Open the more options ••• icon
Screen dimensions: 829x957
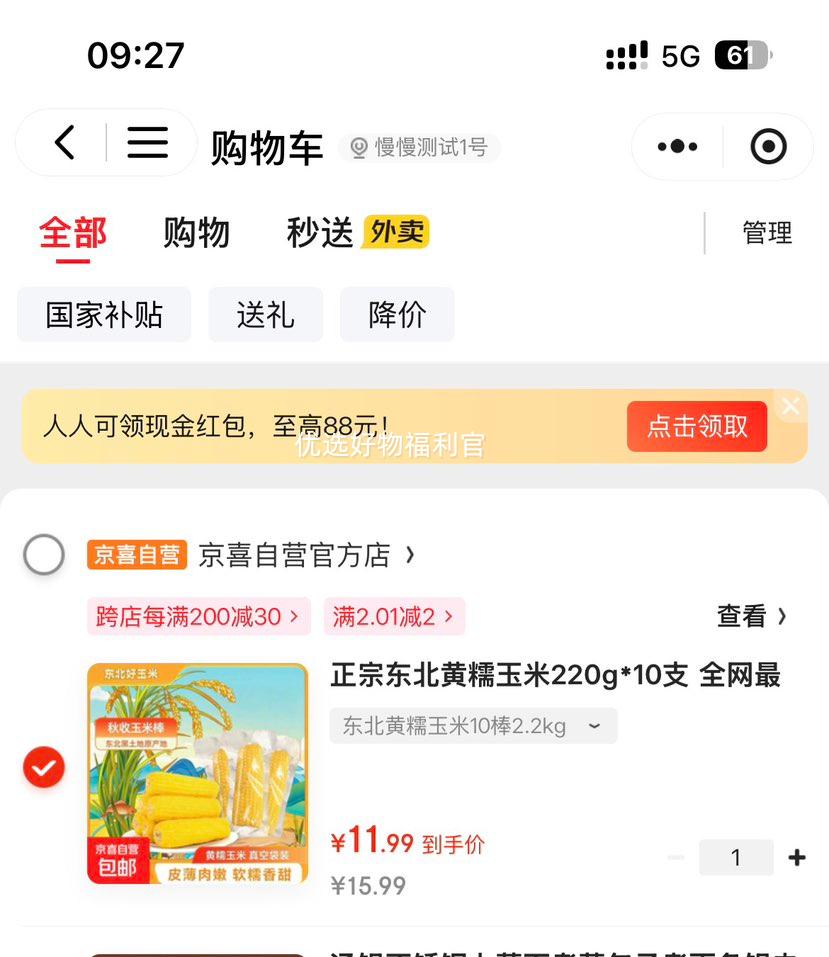(675, 146)
